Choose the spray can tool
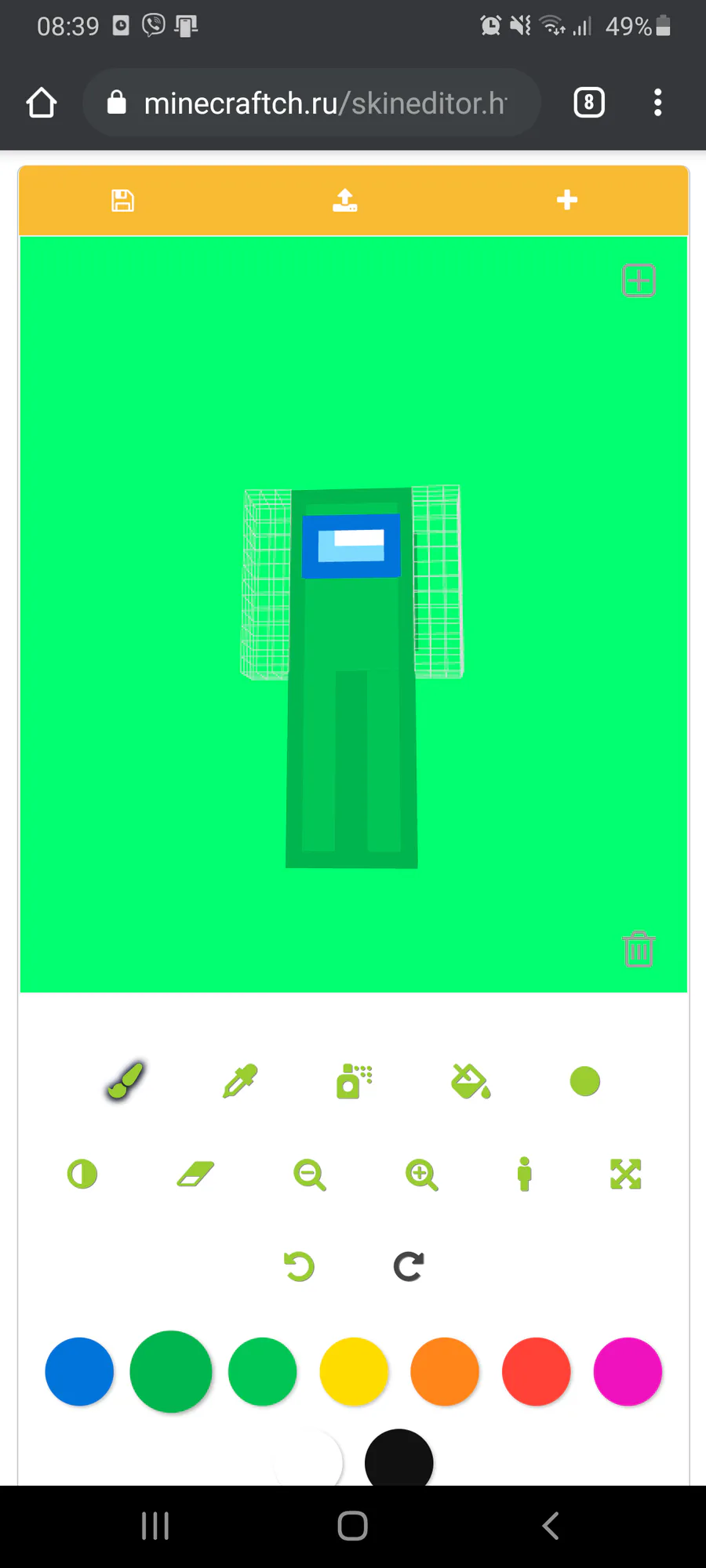The width and height of the screenshot is (706, 1568). click(355, 1081)
